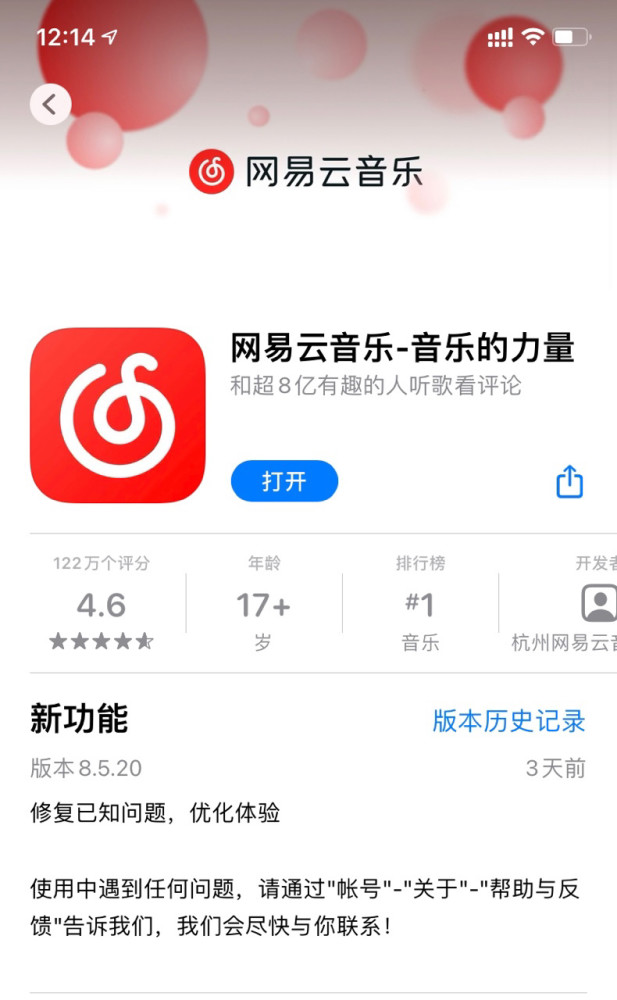
Task: Open the #1 音乐 chart ranking
Action: coord(420,605)
